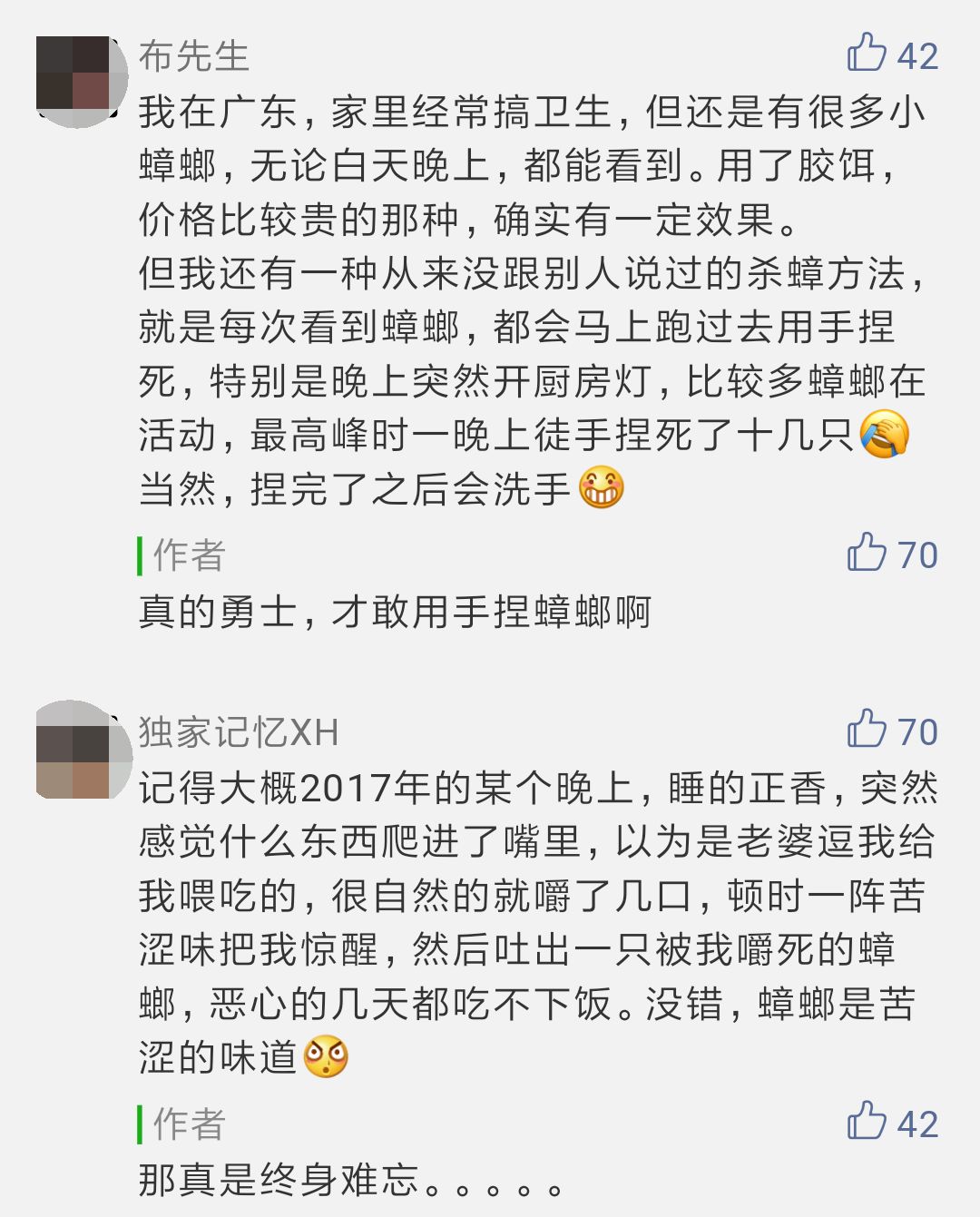Like the author's reply "真的勇士"
This screenshot has width=980, height=1217.
867,553
